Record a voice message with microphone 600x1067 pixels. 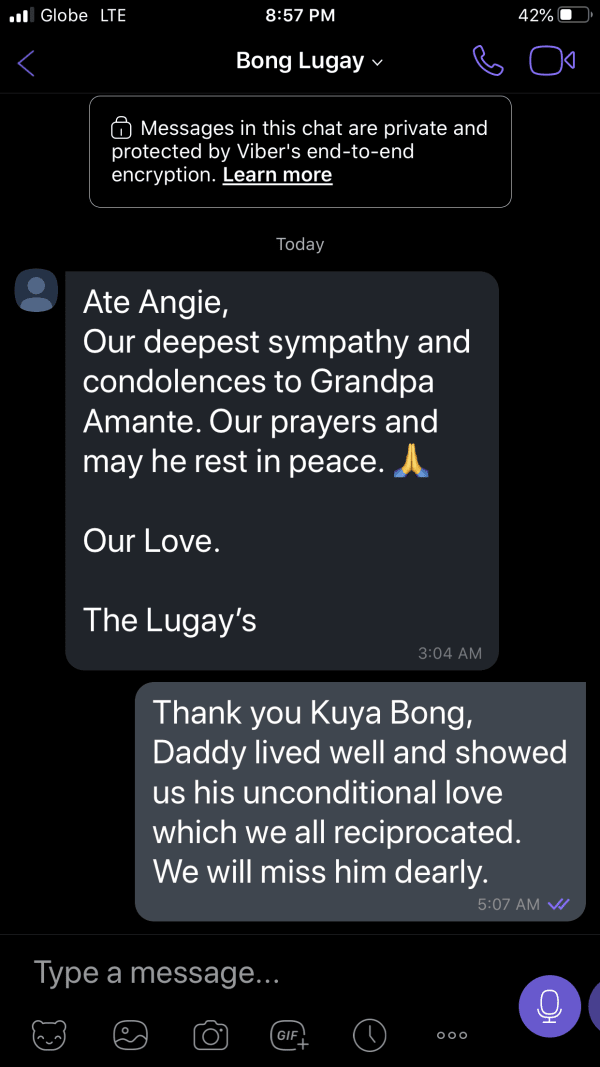click(549, 1005)
